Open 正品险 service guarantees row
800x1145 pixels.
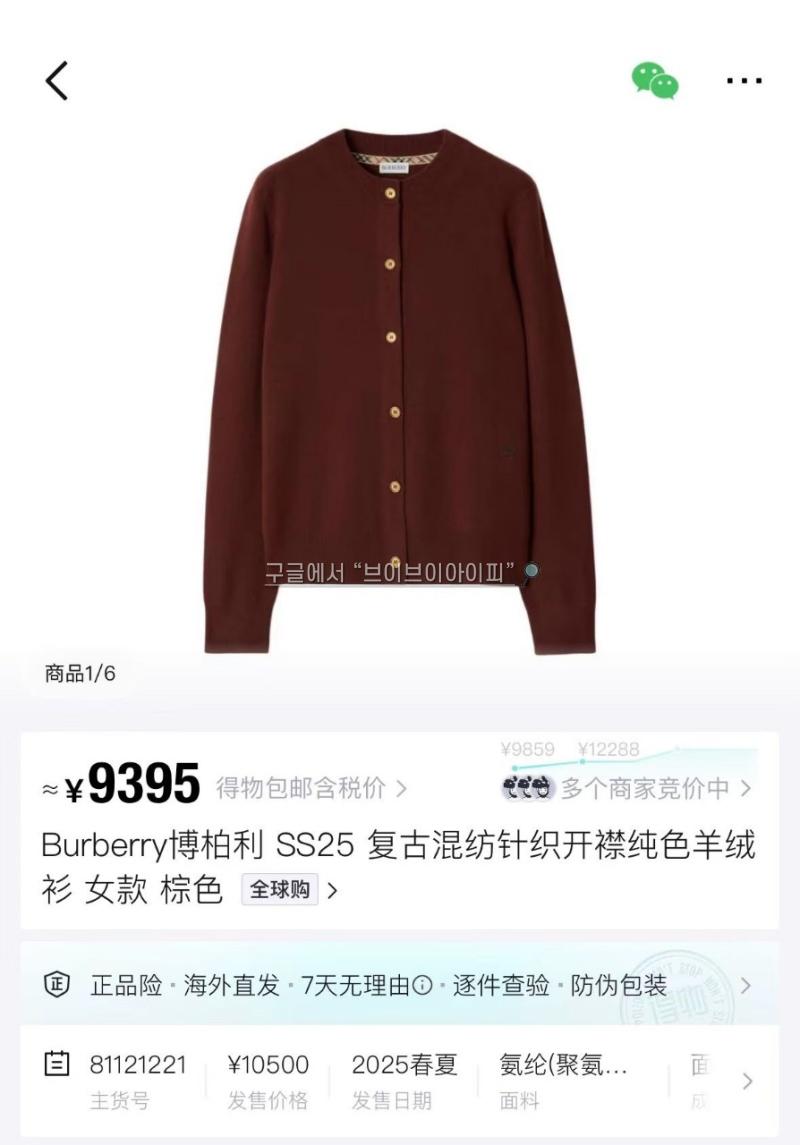(x=400, y=986)
